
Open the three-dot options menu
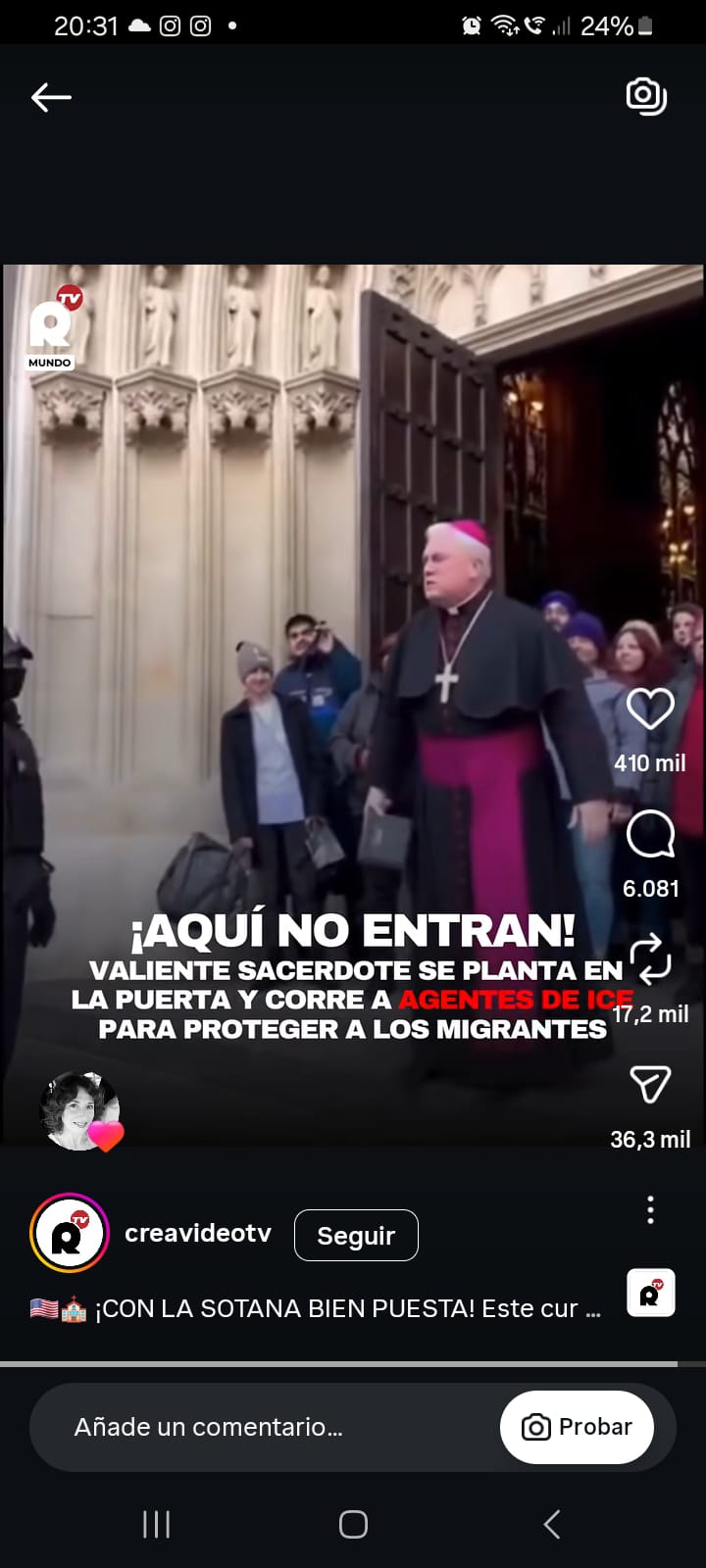coord(650,1210)
